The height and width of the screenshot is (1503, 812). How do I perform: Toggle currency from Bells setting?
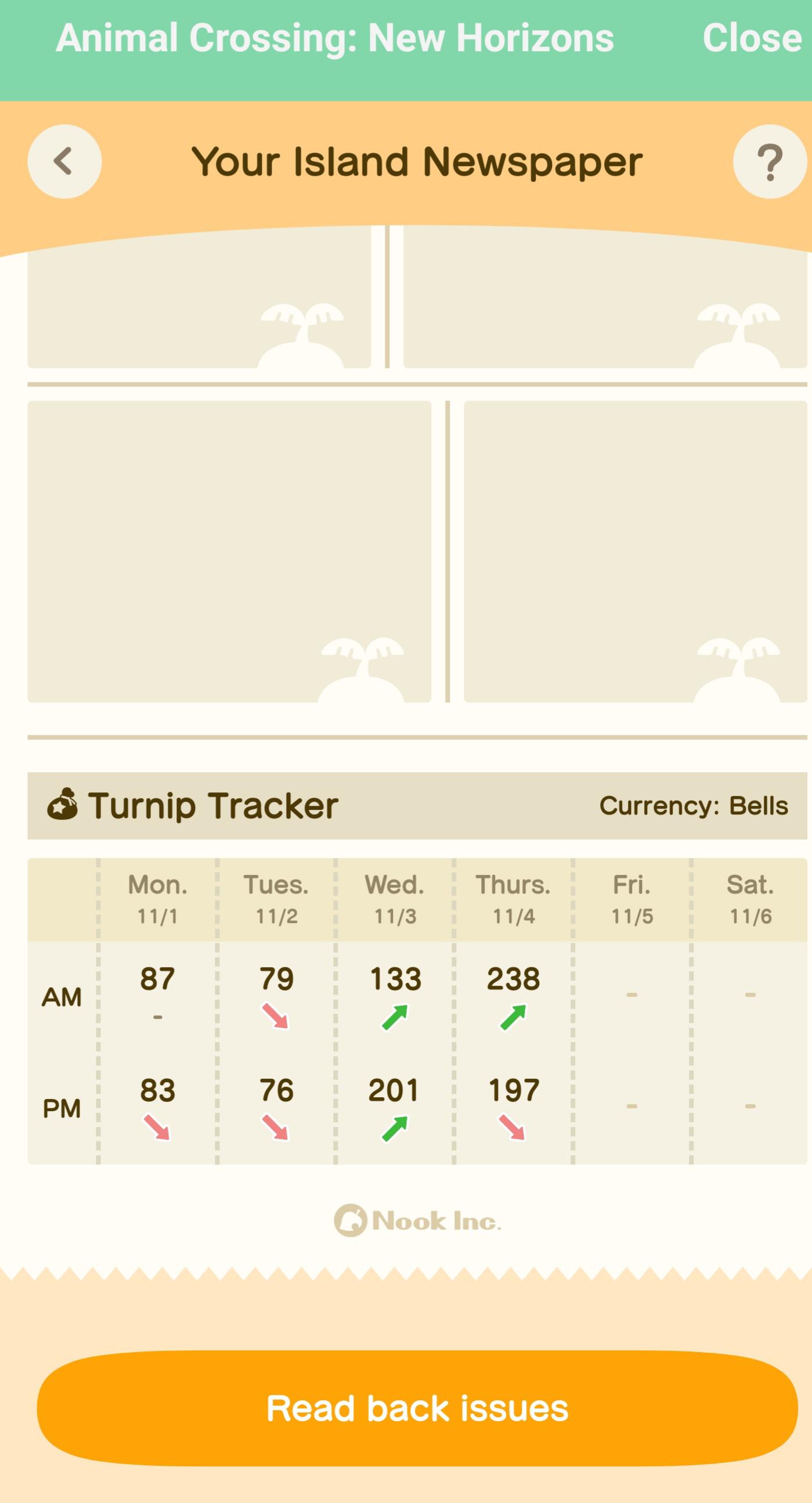click(x=694, y=806)
